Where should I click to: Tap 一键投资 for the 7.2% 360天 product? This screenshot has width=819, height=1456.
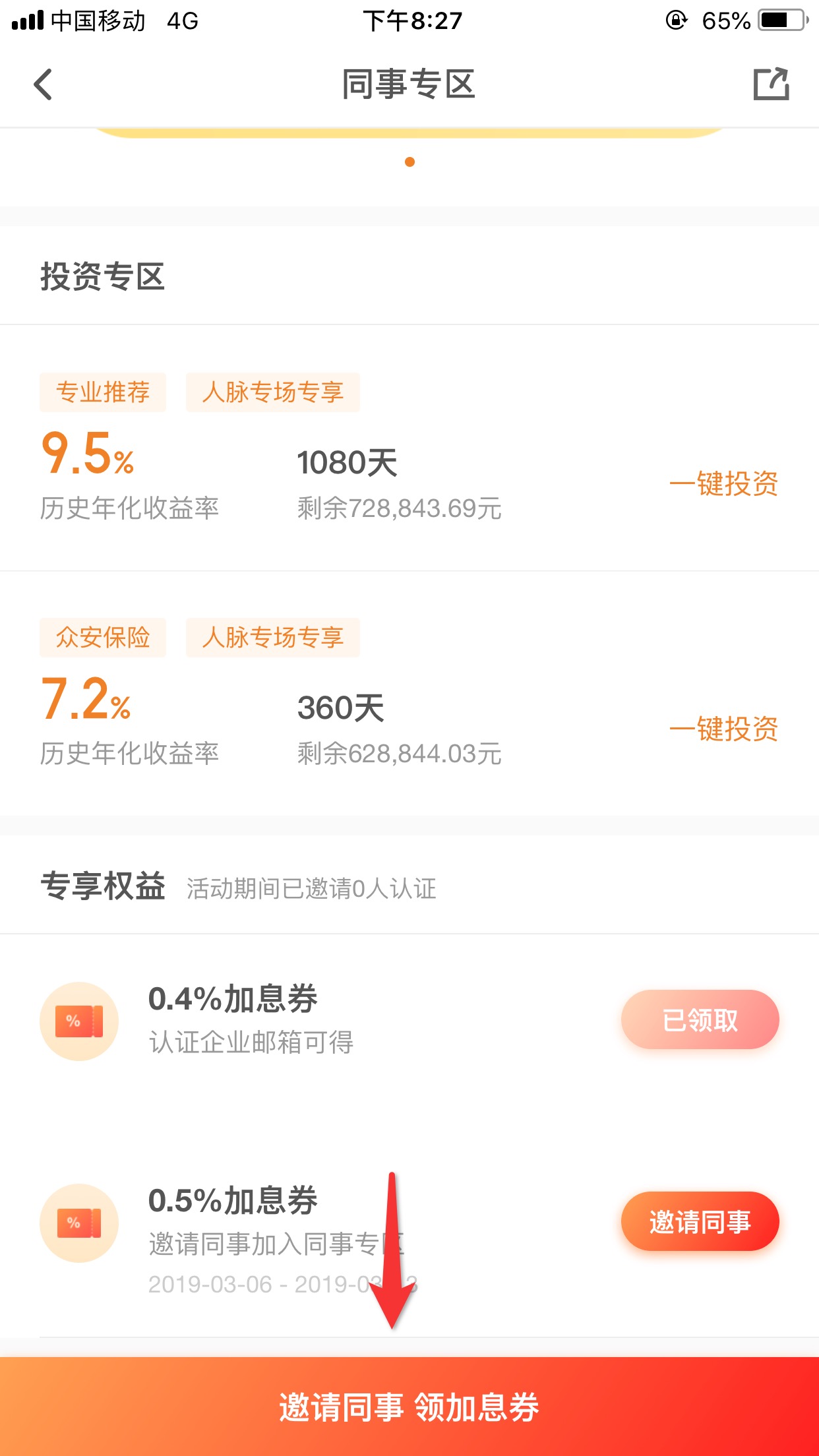(x=724, y=729)
